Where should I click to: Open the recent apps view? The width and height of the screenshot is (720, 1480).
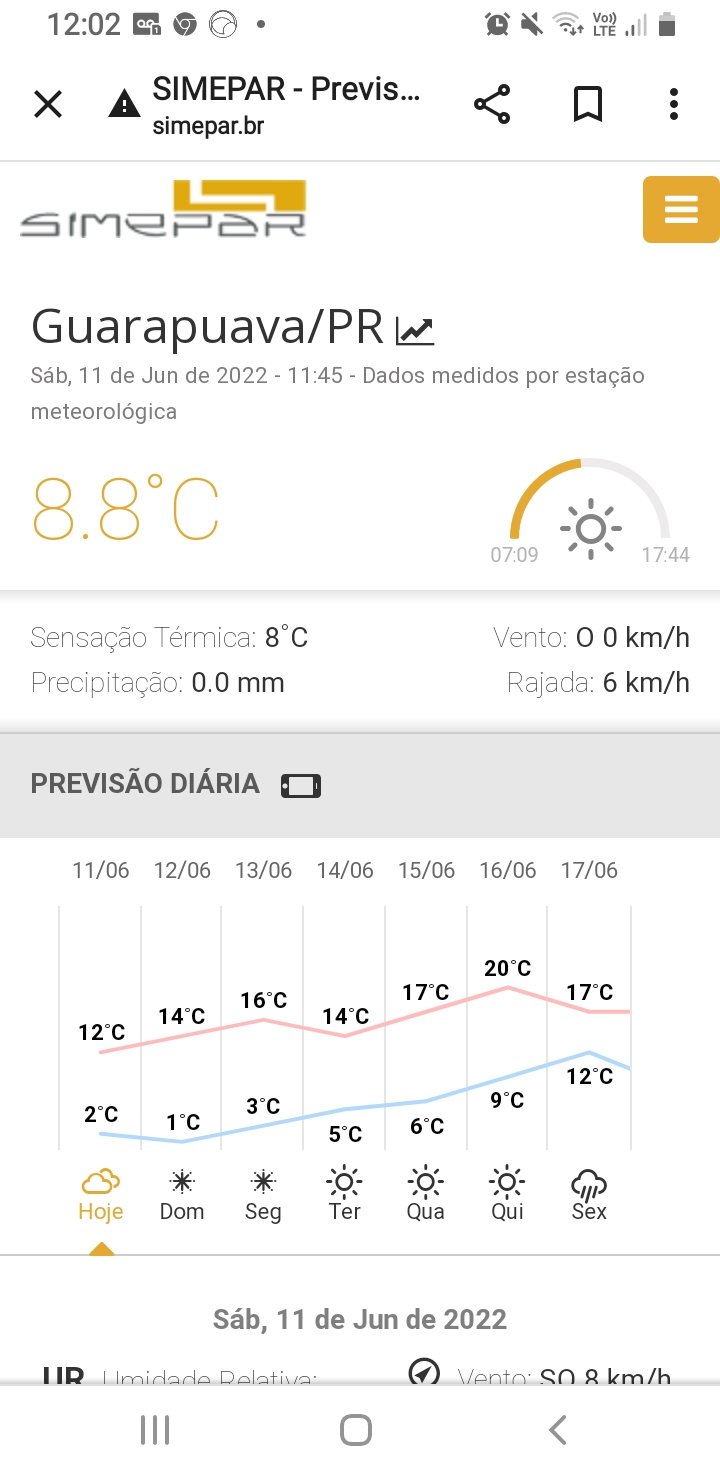[155, 1430]
